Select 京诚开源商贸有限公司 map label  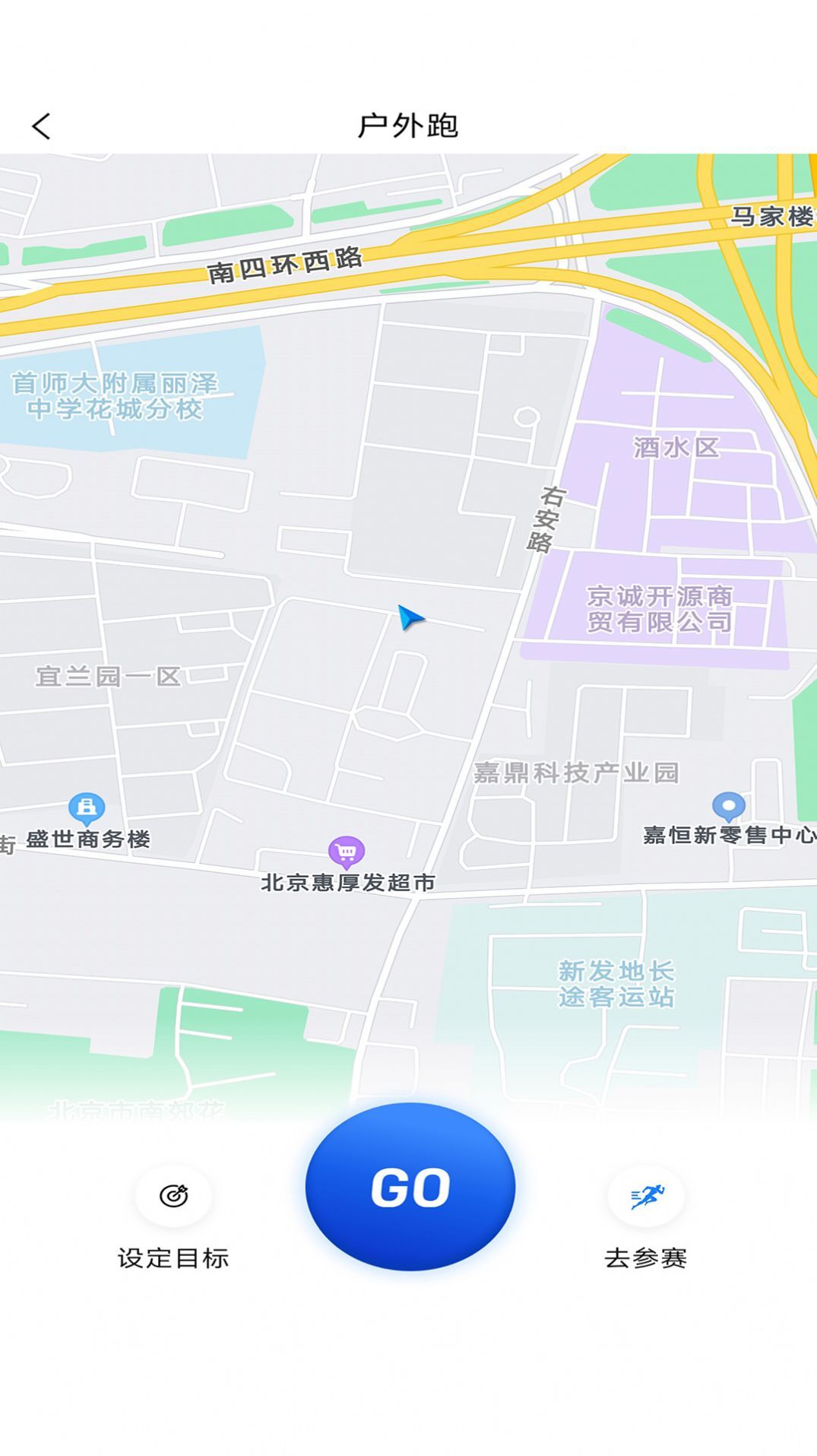pyautogui.click(x=660, y=611)
